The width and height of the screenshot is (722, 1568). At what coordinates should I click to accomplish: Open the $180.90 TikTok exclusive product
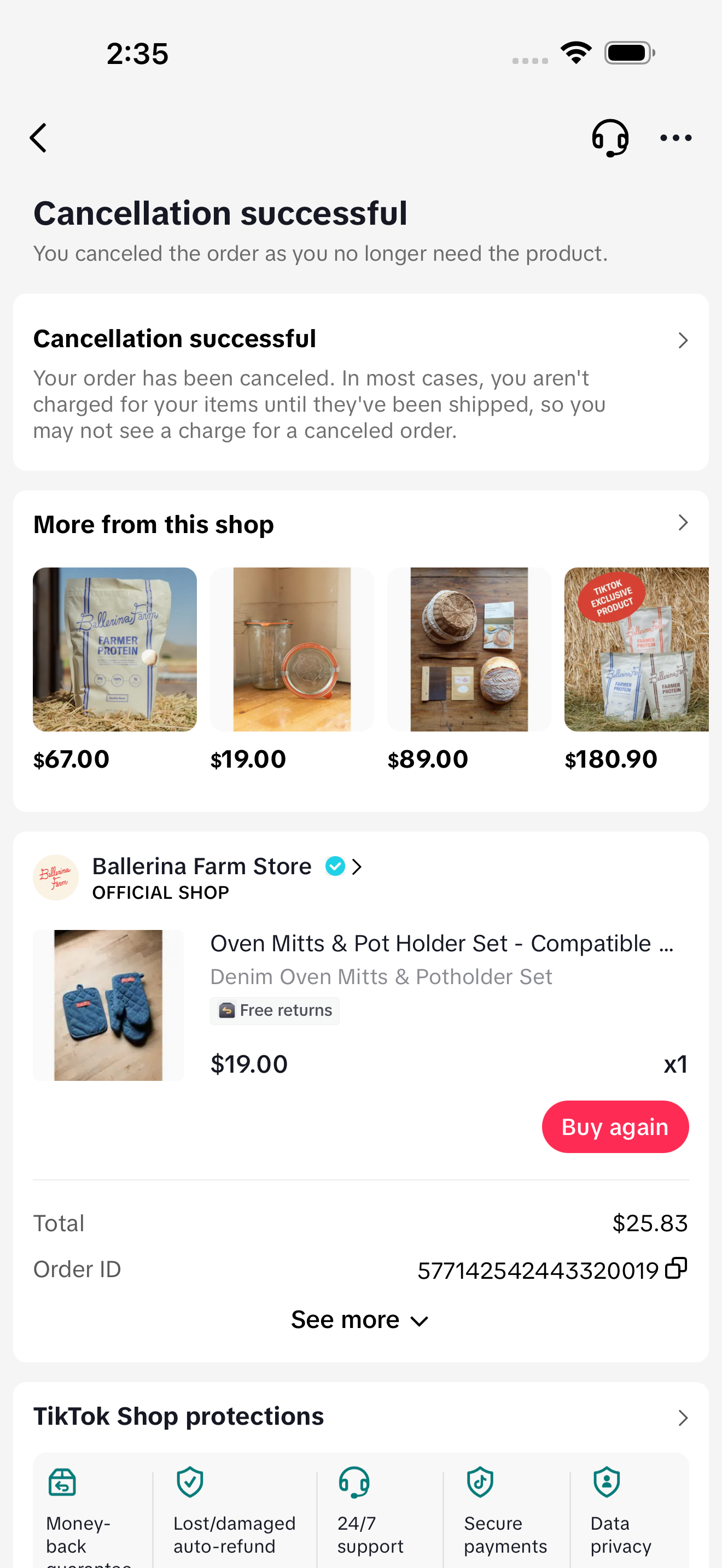point(636,650)
